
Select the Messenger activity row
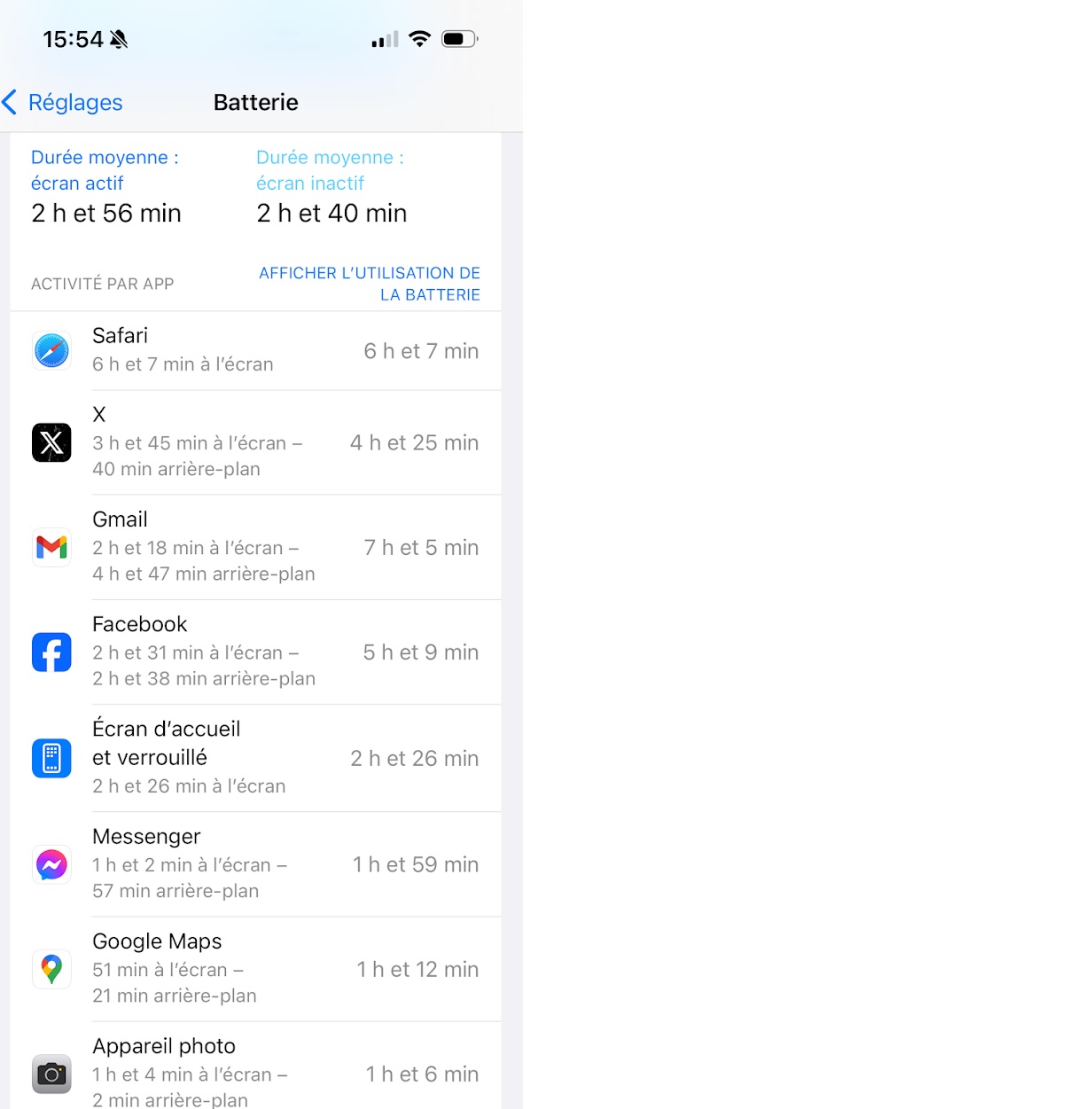(255, 864)
